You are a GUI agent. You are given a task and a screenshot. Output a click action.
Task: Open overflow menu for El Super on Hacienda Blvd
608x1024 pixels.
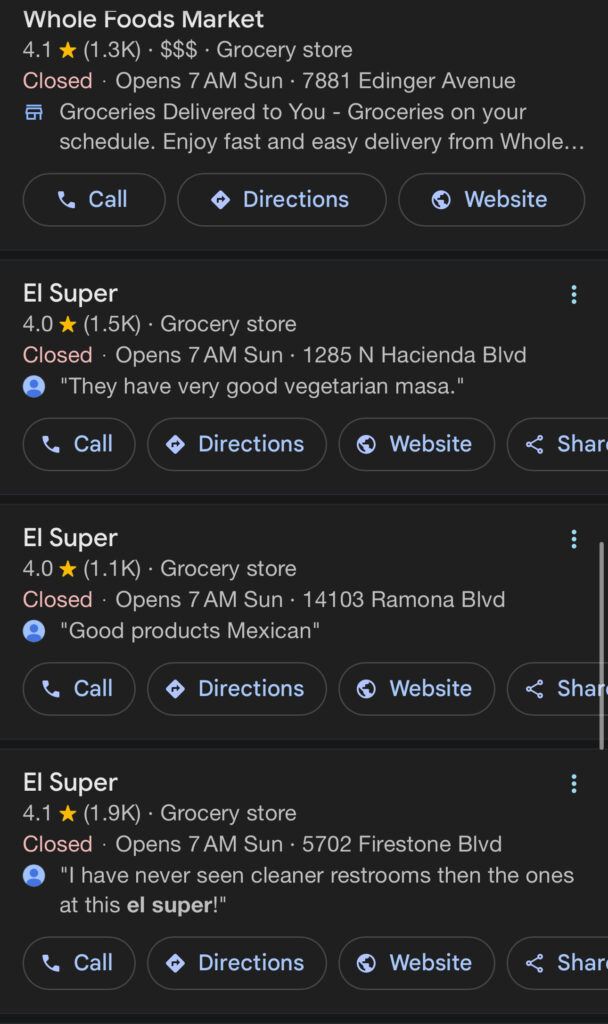point(573,295)
